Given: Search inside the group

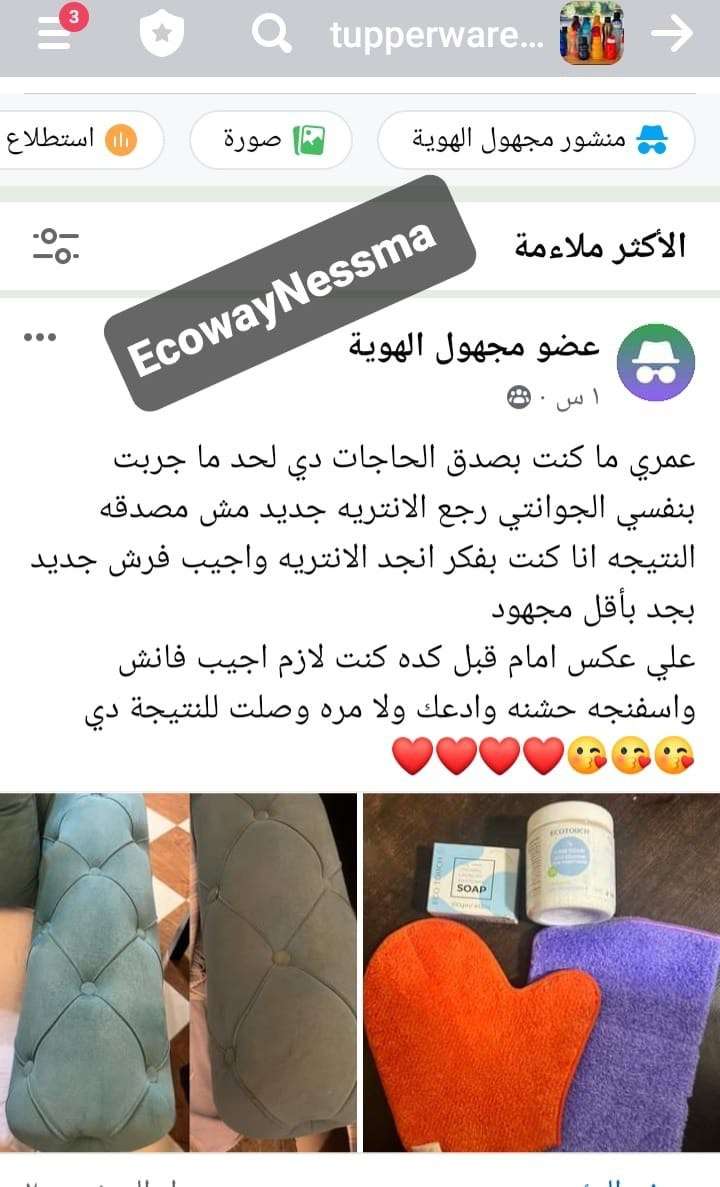Looking at the screenshot, I should [270, 35].
